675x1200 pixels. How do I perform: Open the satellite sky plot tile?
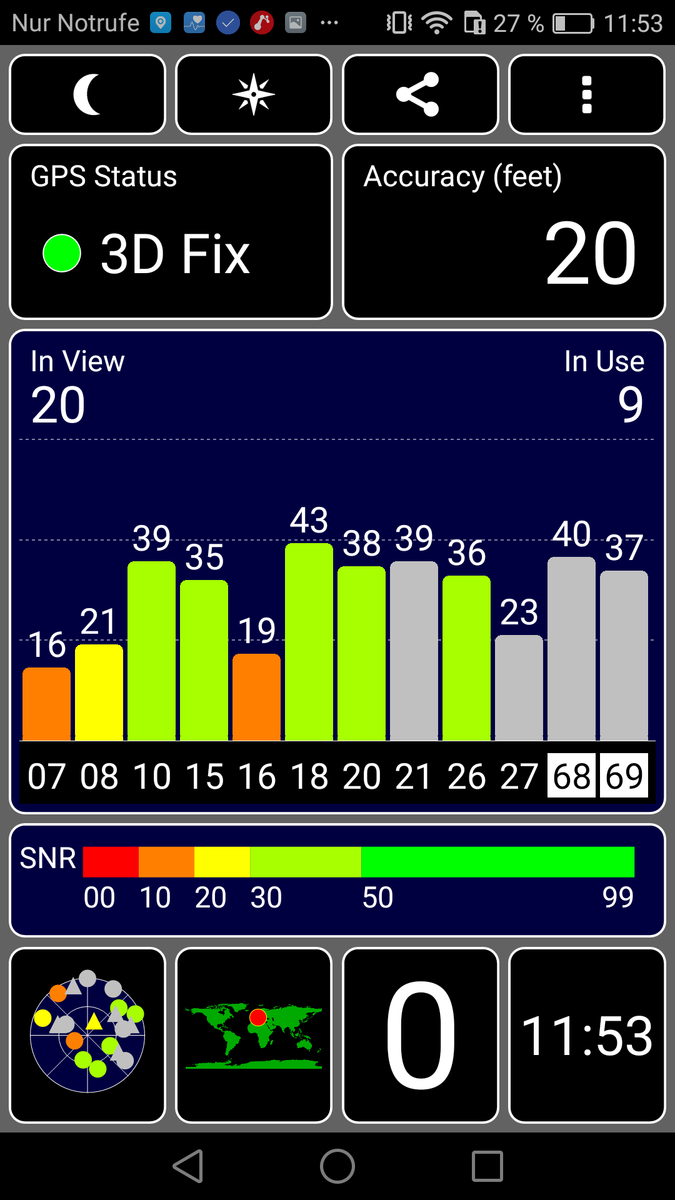(88, 1035)
